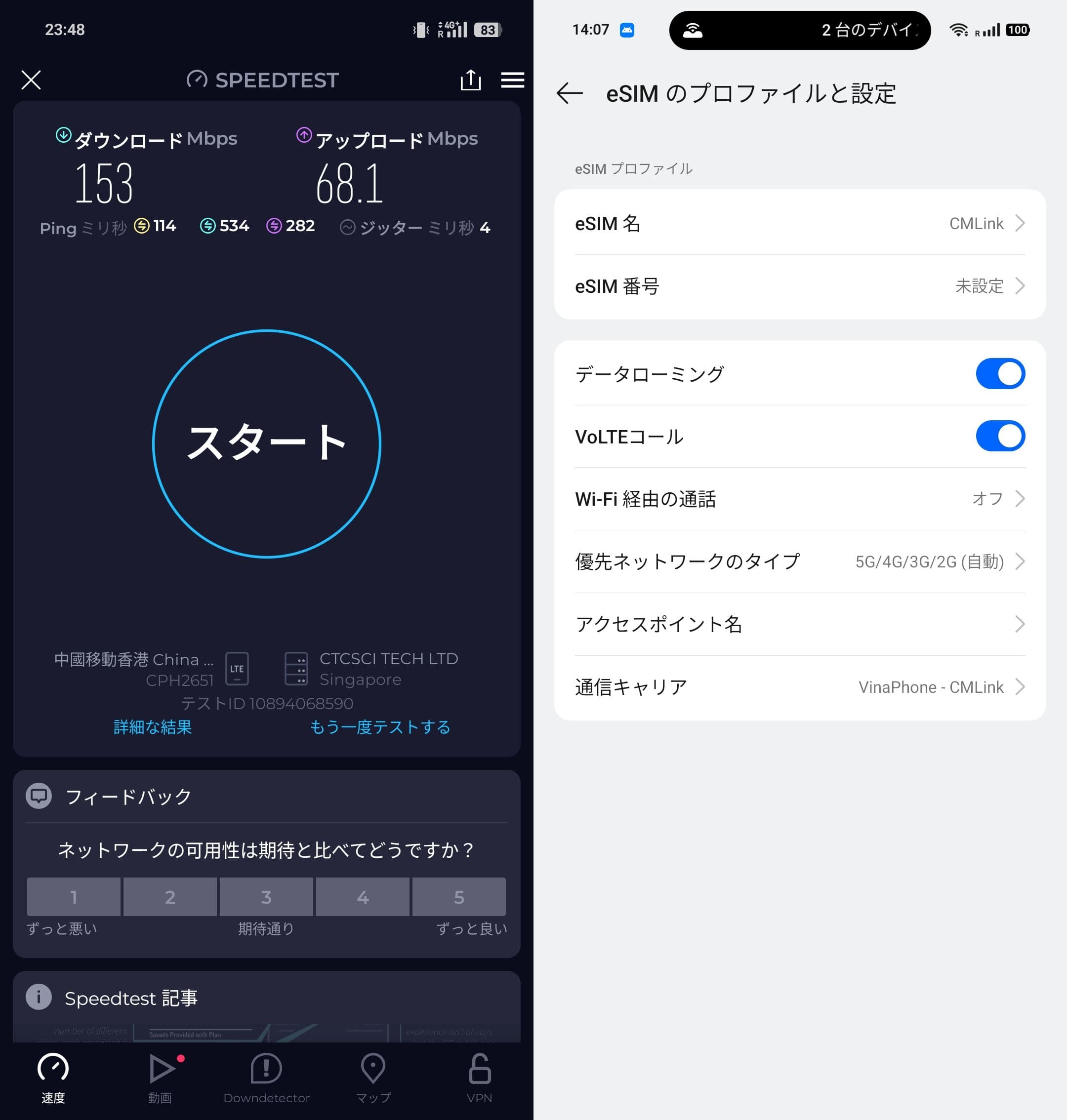Image resolution: width=1067 pixels, height=1120 pixels.
Task: Open the マップ tab
Action: tap(373, 1078)
